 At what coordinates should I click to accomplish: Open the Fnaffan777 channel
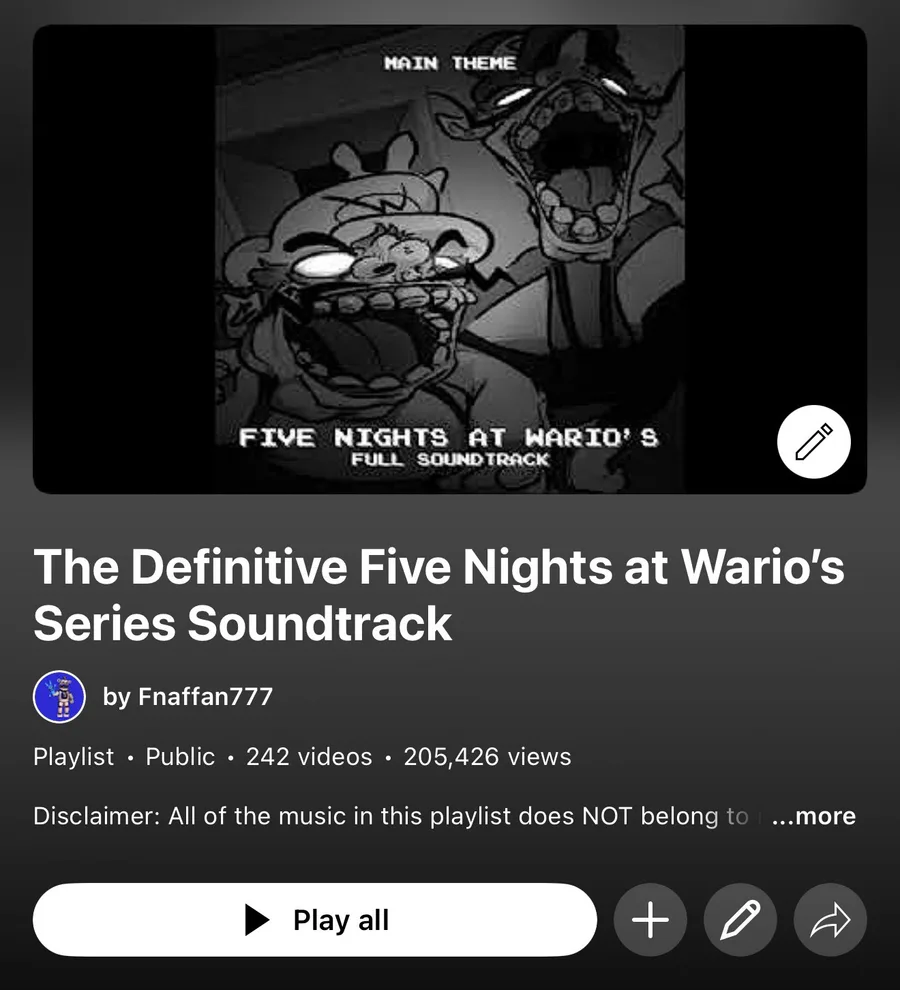(x=187, y=697)
